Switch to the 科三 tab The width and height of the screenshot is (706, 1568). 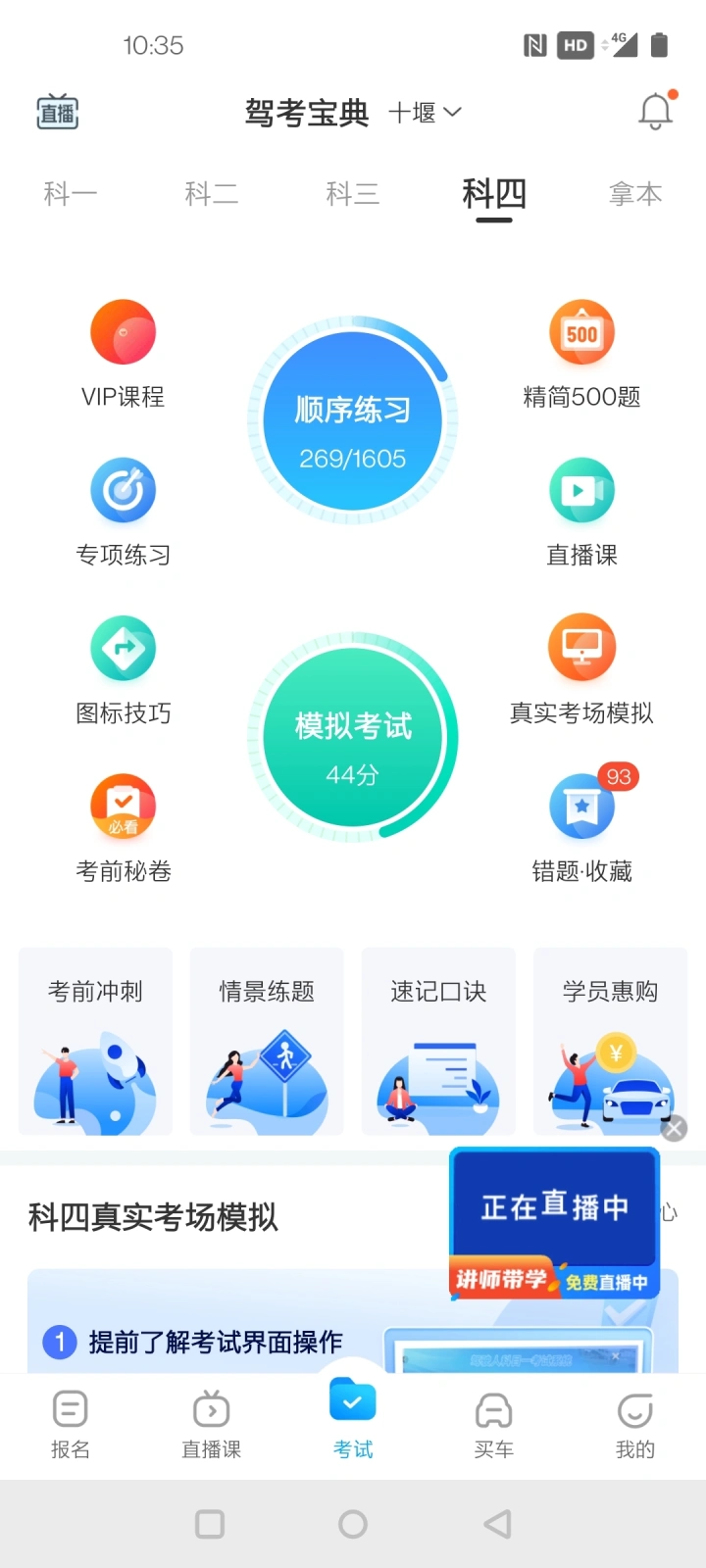tap(352, 193)
